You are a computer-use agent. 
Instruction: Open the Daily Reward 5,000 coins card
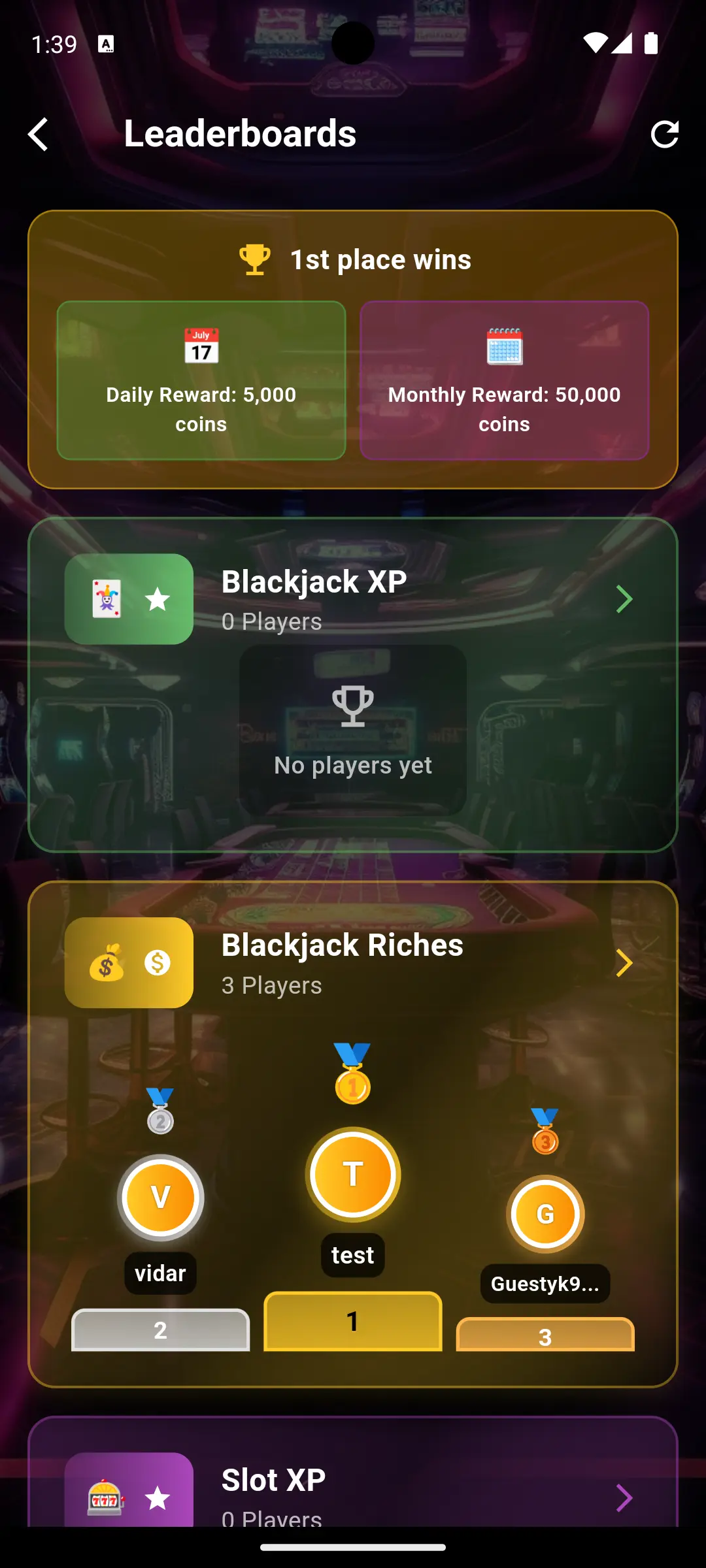[x=201, y=380]
